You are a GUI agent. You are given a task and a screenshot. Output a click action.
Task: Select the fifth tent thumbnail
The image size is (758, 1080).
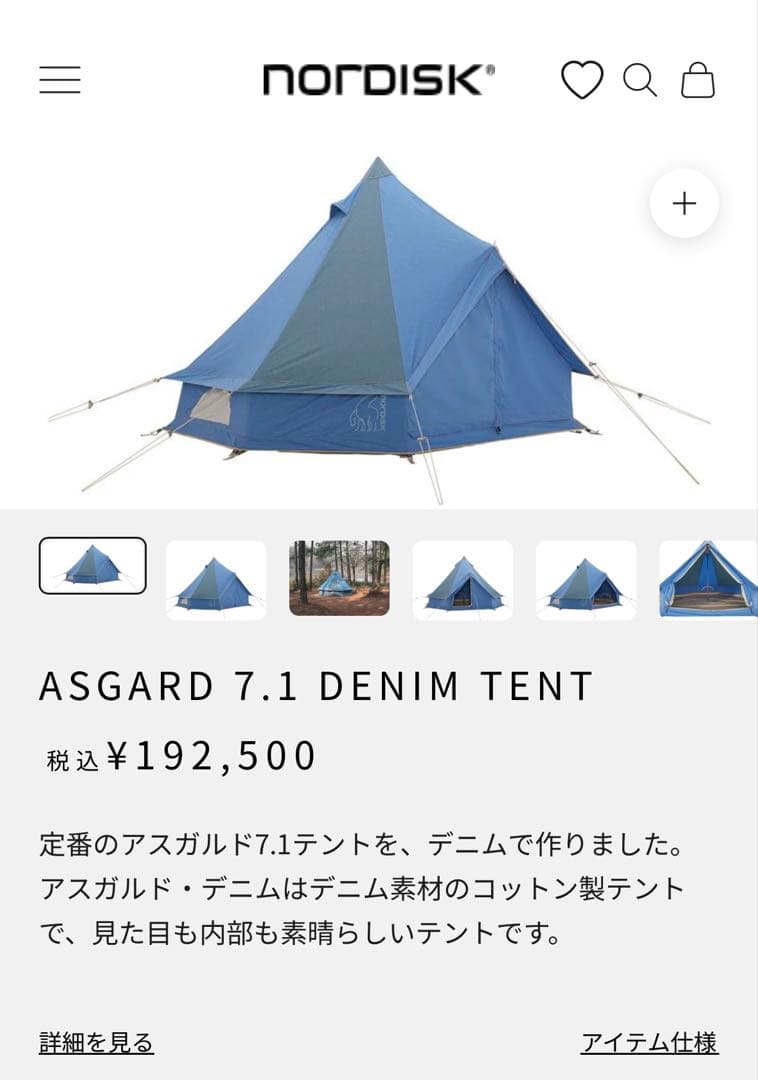[x=586, y=580]
